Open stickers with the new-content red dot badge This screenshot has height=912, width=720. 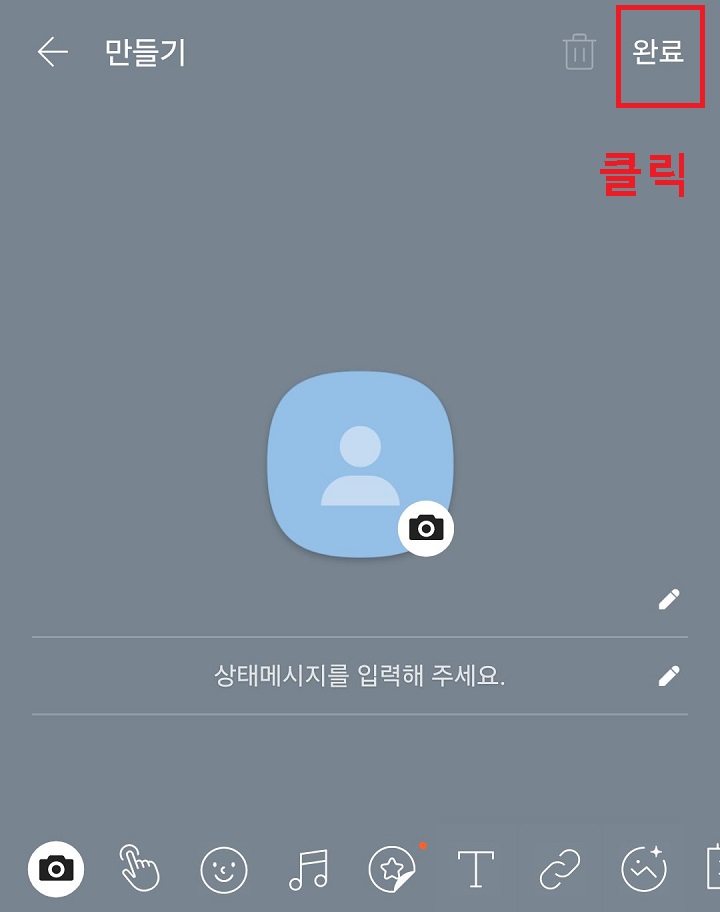click(x=392, y=868)
